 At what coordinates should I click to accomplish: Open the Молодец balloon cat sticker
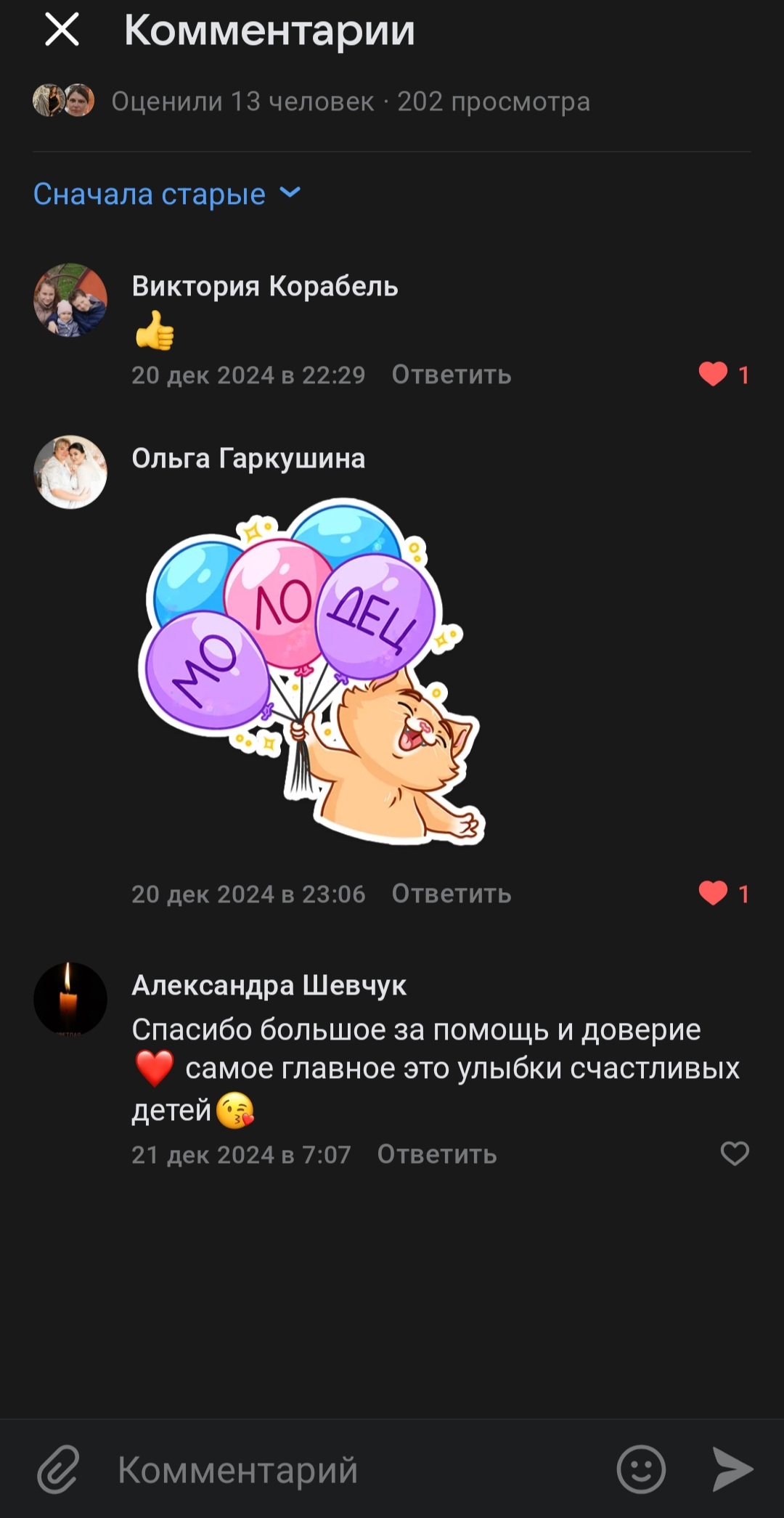pos(311,671)
